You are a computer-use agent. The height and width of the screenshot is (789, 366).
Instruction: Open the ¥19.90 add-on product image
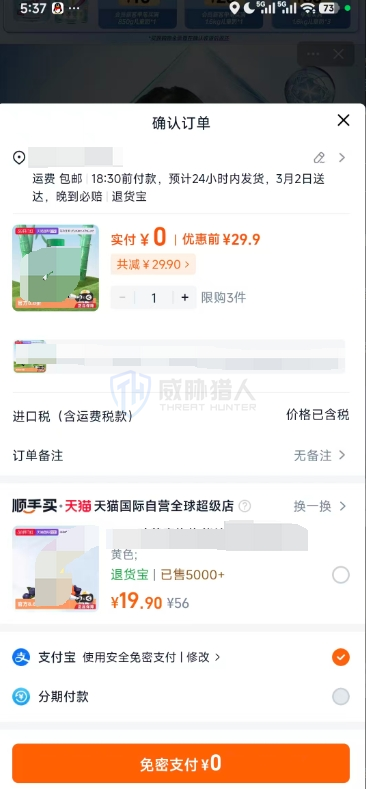[55, 569]
